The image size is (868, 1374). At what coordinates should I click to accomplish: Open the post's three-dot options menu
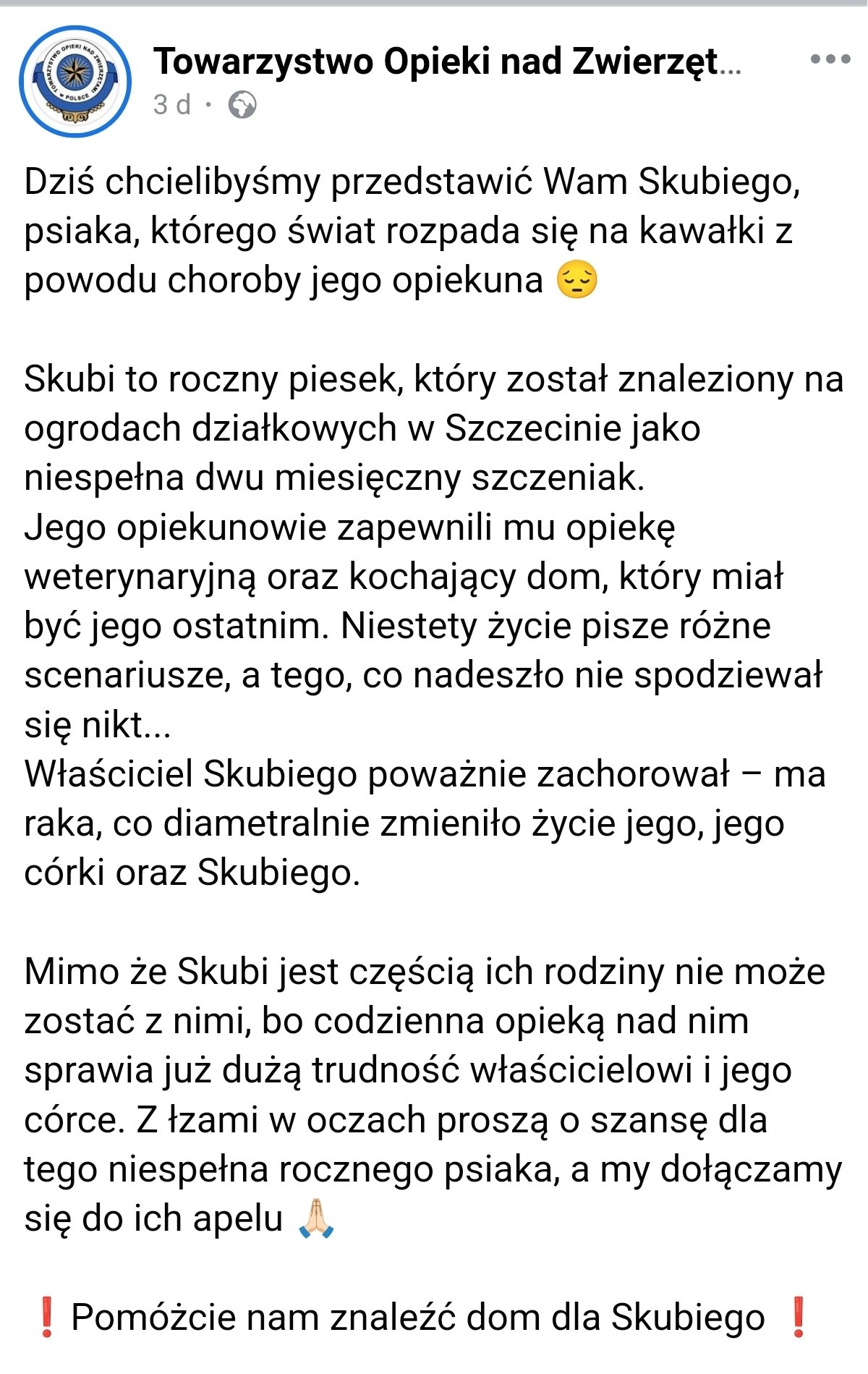(x=830, y=60)
